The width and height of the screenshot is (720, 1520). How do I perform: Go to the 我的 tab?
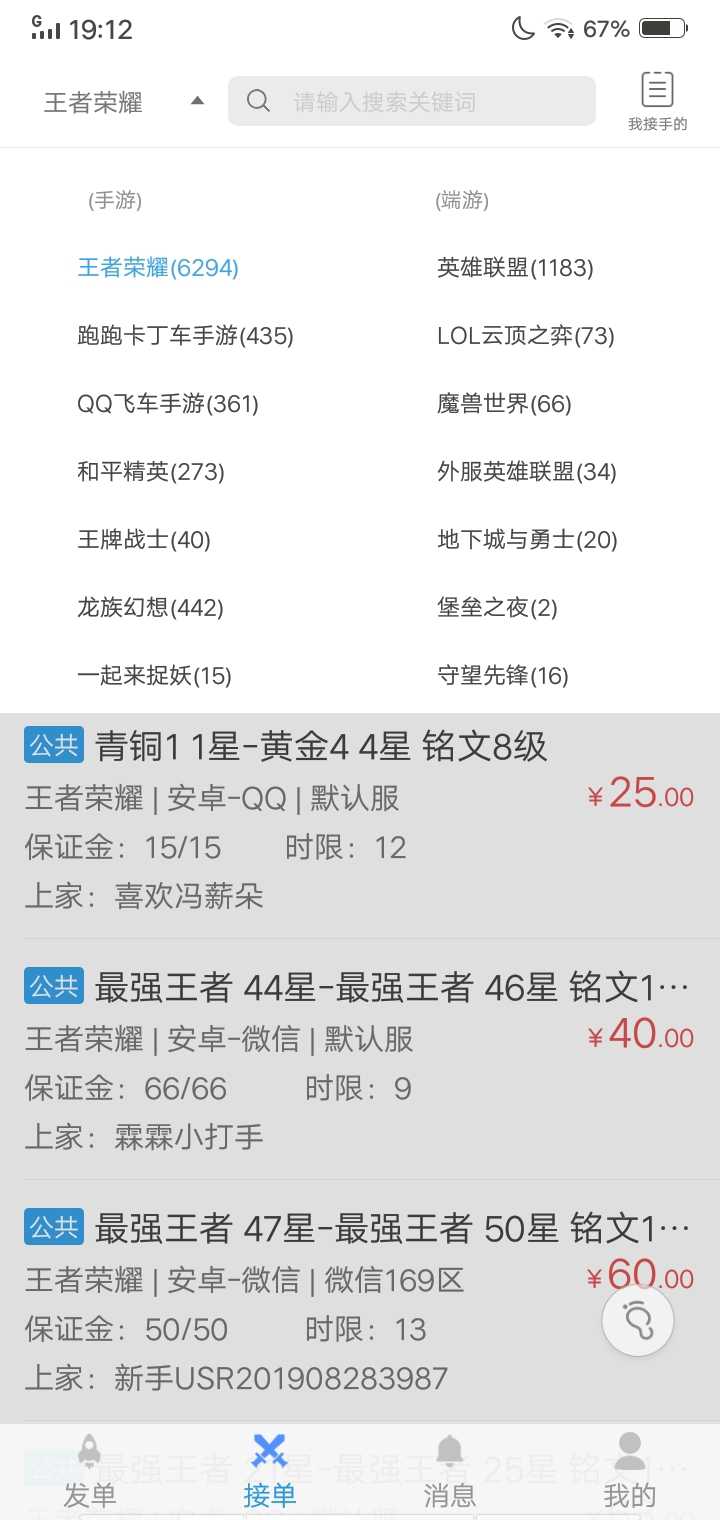(x=630, y=1472)
